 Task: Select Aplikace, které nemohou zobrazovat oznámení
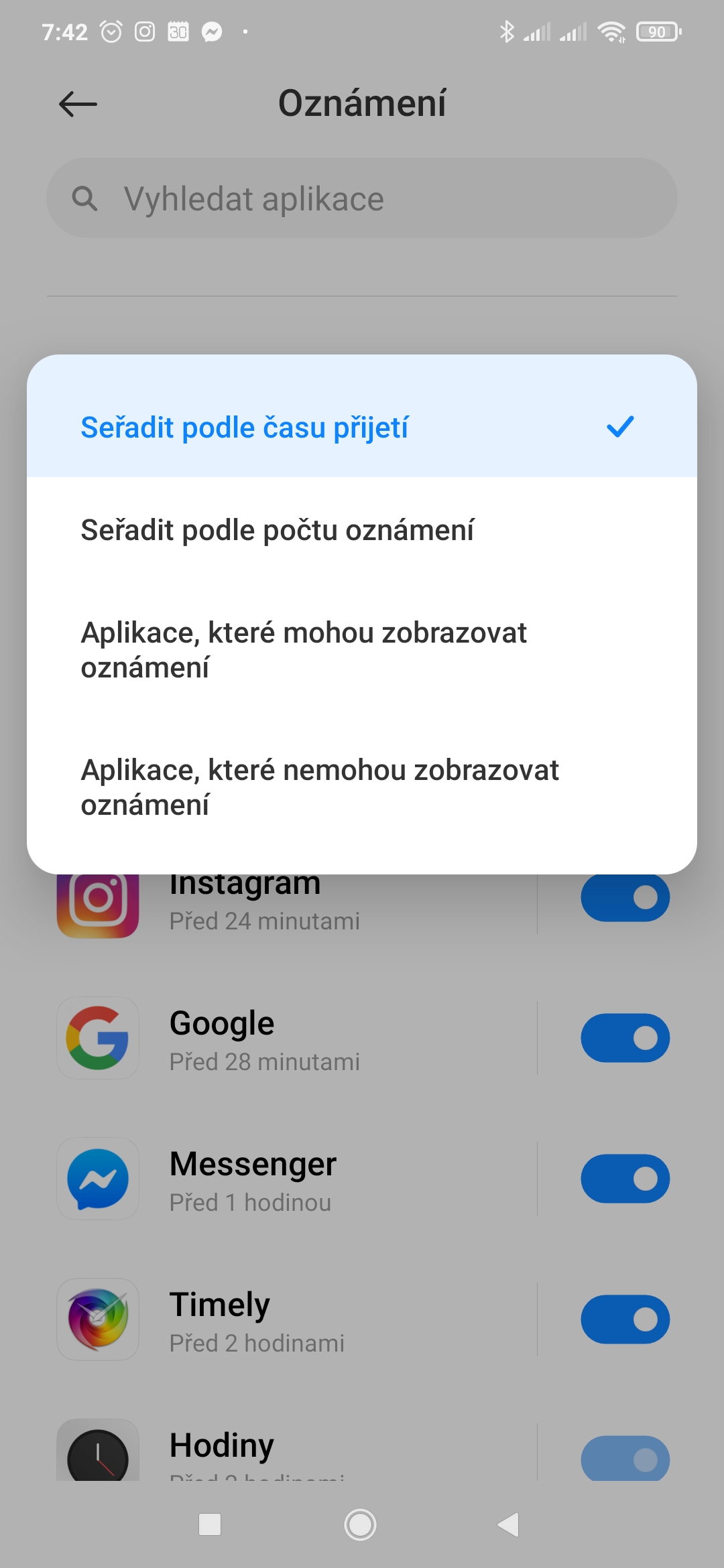click(362, 787)
